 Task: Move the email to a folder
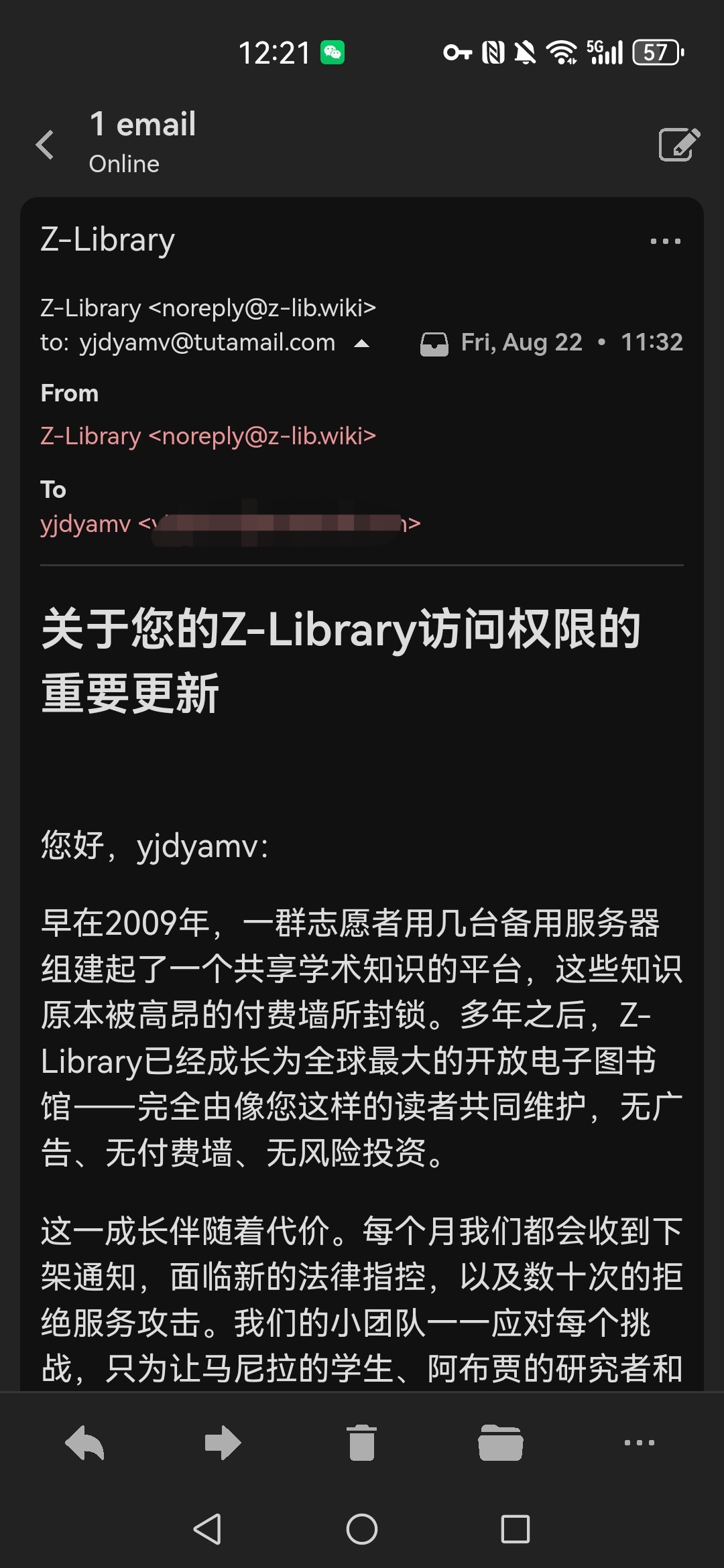tap(501, 1442)
